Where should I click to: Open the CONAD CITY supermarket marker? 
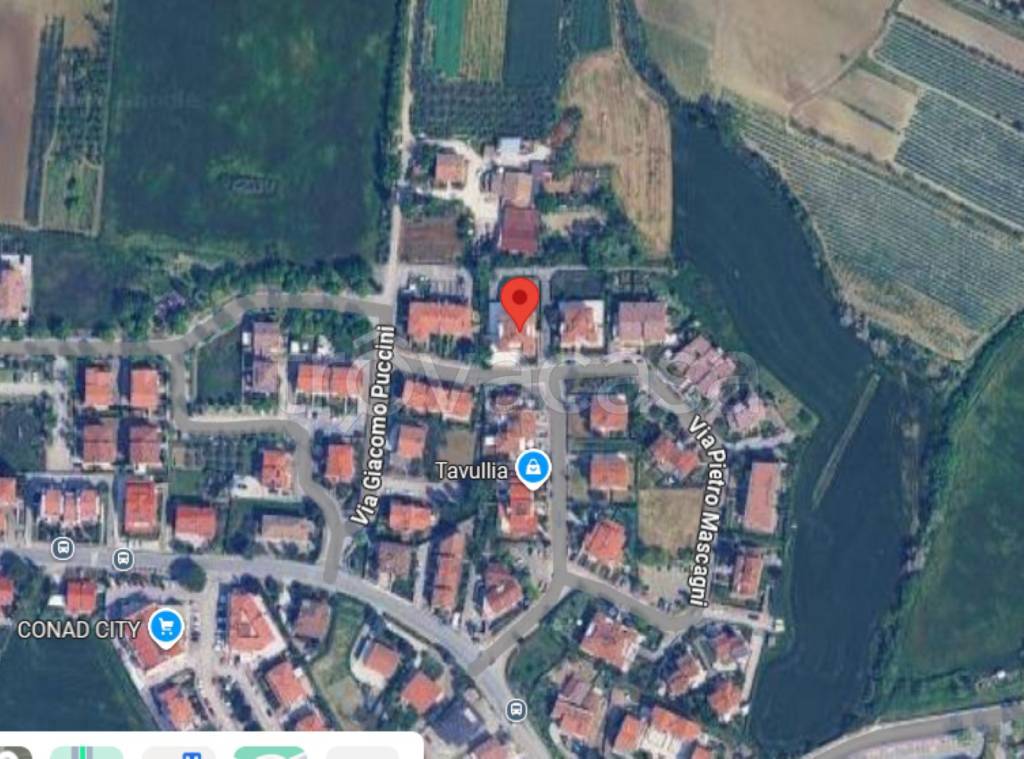165,628
